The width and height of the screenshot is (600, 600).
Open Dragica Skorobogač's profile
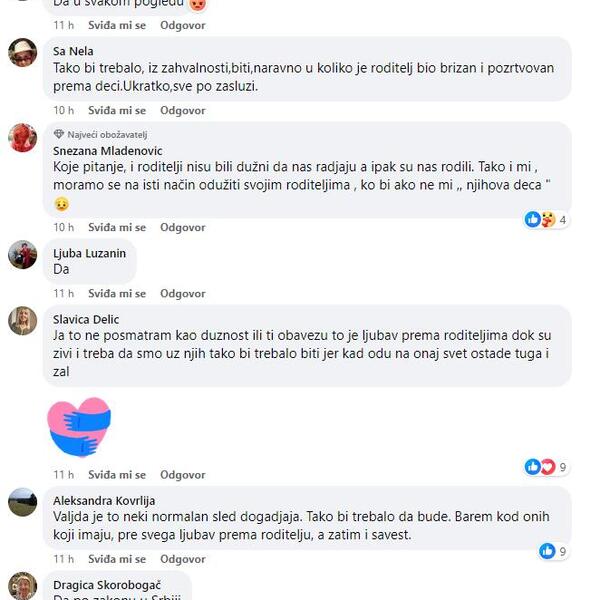click(107, 584)
